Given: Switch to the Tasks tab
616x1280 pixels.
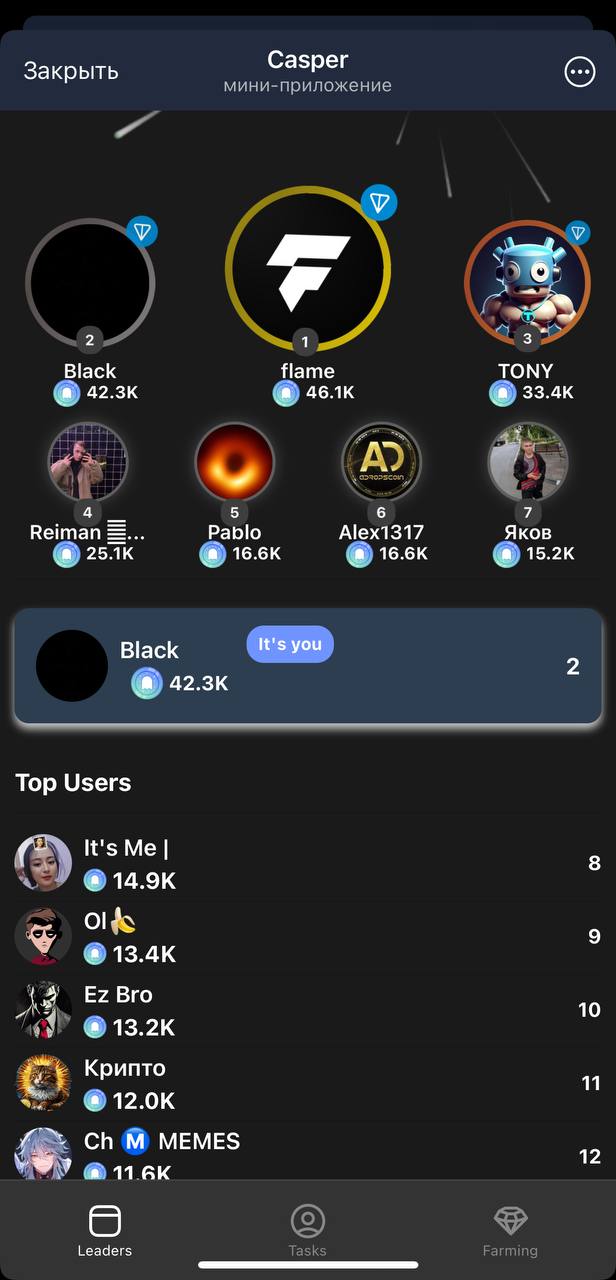Looking at the screenshot, I should [308, 1231].
